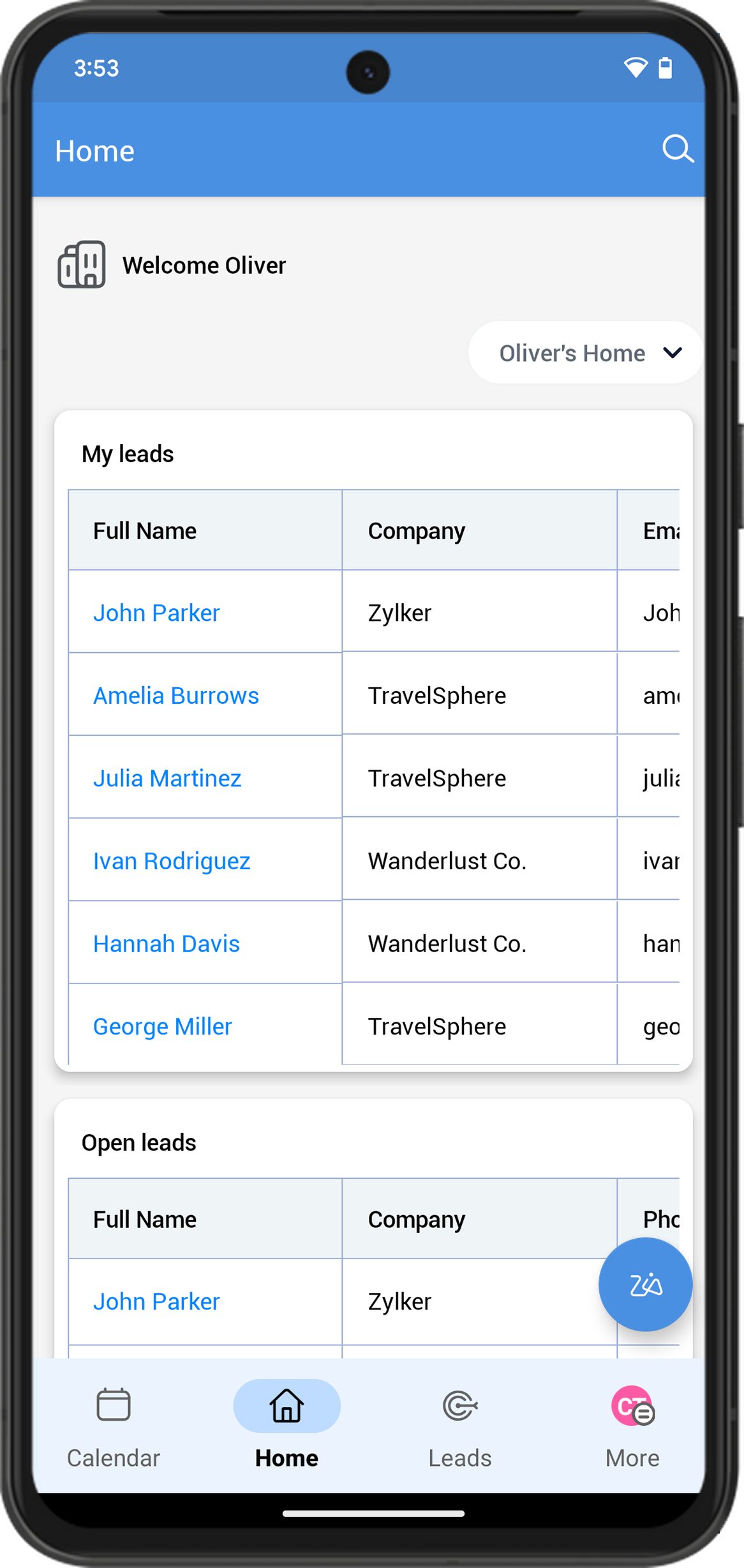
Task: Open Amelia Burrows lead
Action: pyautogui.click(x=176, y=696)
